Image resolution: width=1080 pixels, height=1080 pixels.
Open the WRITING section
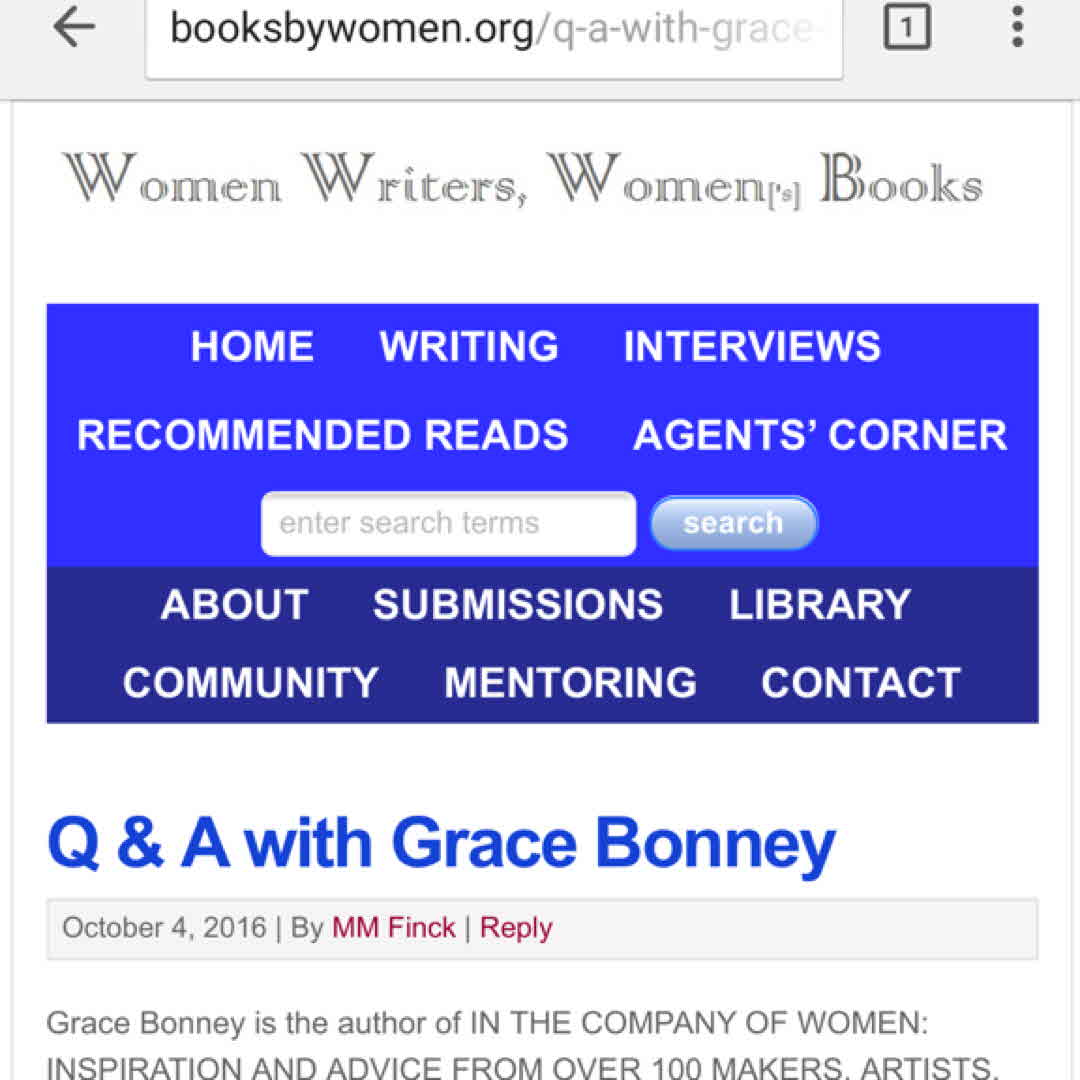point(469,347)
